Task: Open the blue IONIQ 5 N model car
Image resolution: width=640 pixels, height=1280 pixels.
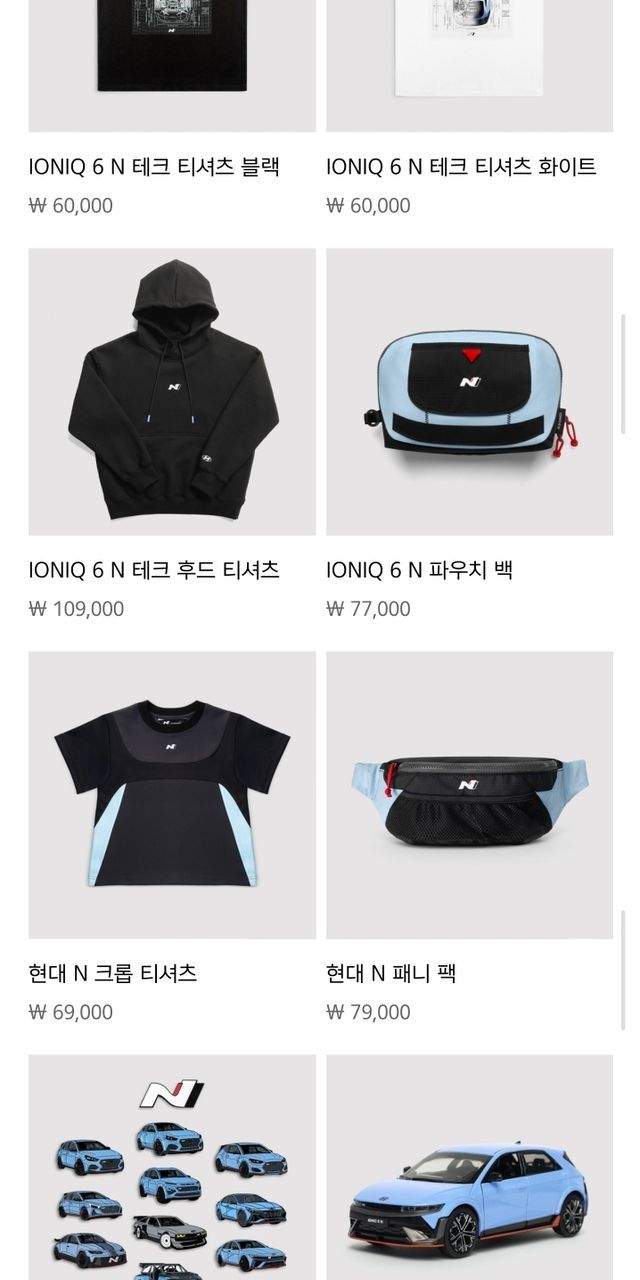Action: pos(469,1168)
